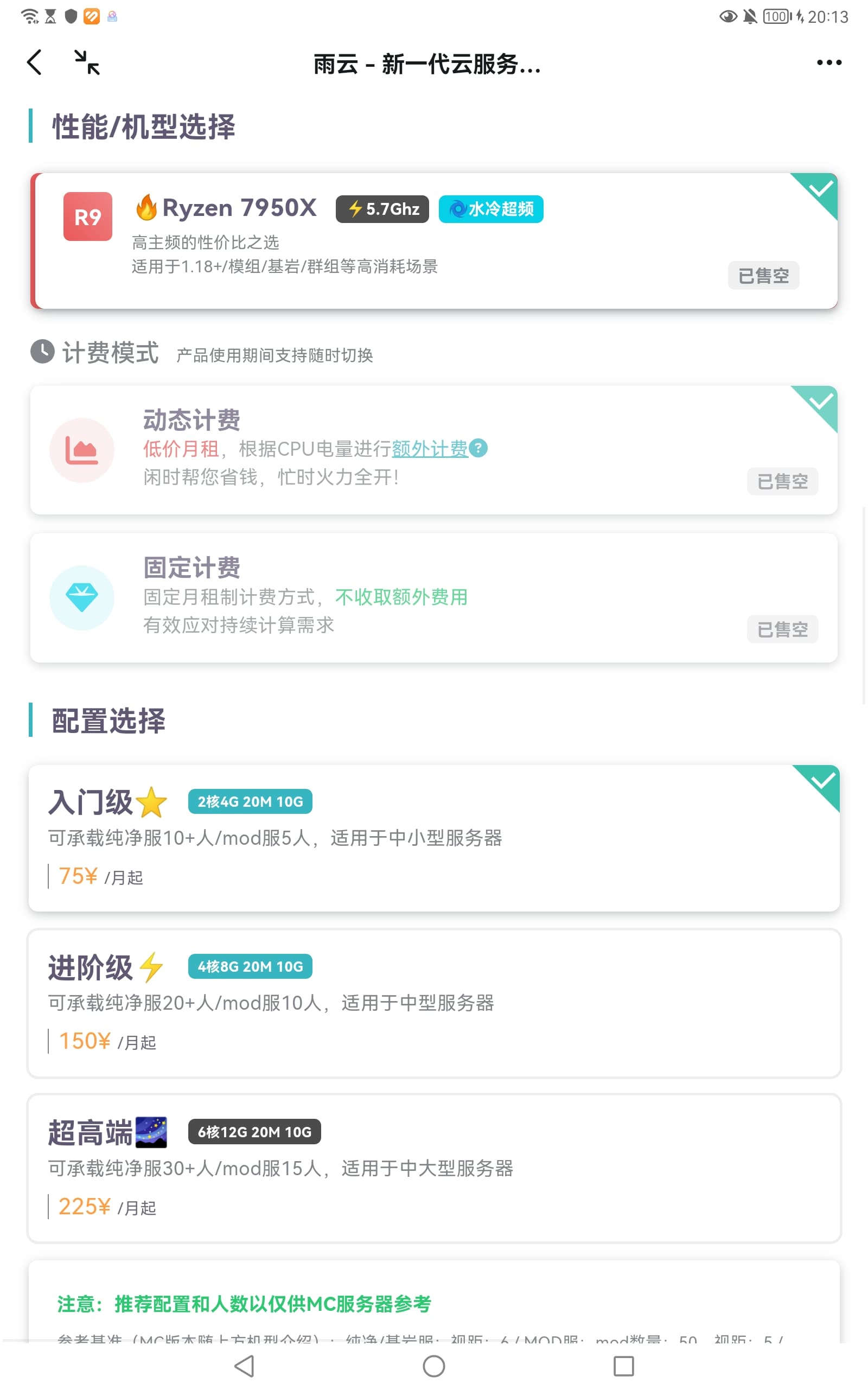Select the Ryzen 7950X machine type card
This screenshot has height=1389, width=868.
point(434,240)
